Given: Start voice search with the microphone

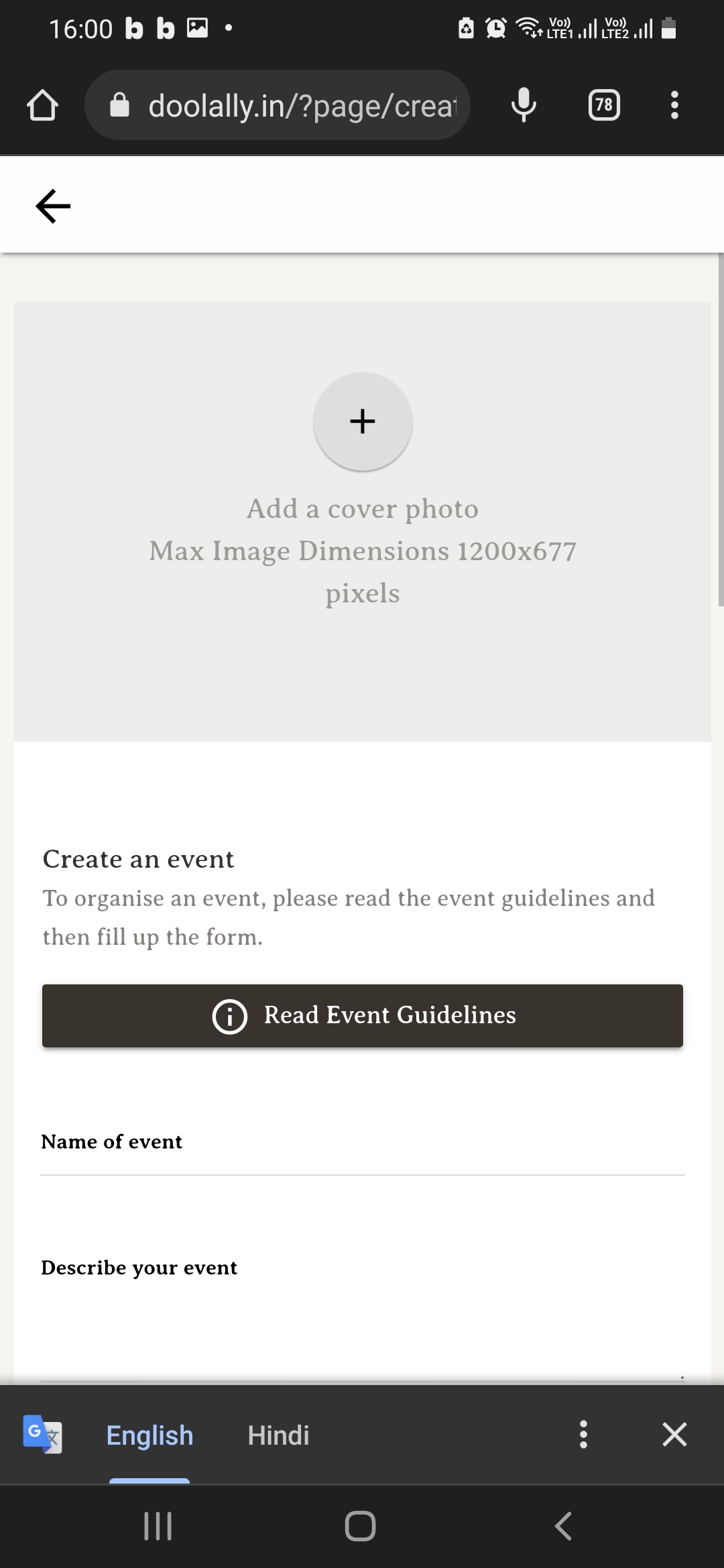Looking at the screenshot, I should (x=524, y=105).
